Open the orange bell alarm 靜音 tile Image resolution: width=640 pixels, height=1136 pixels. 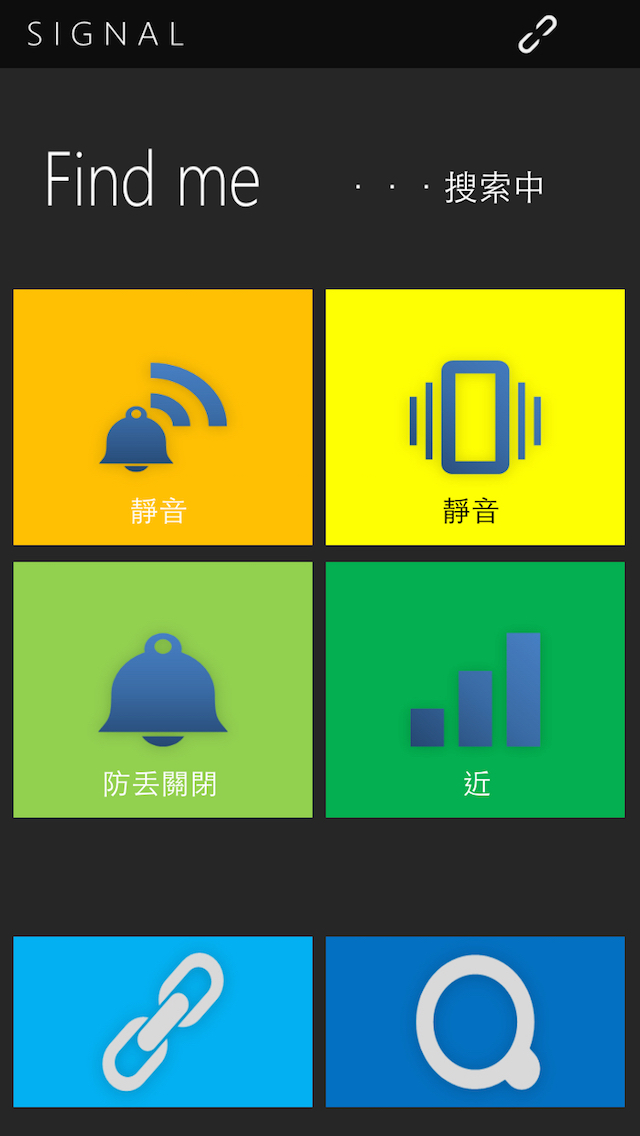click(163, 417)
